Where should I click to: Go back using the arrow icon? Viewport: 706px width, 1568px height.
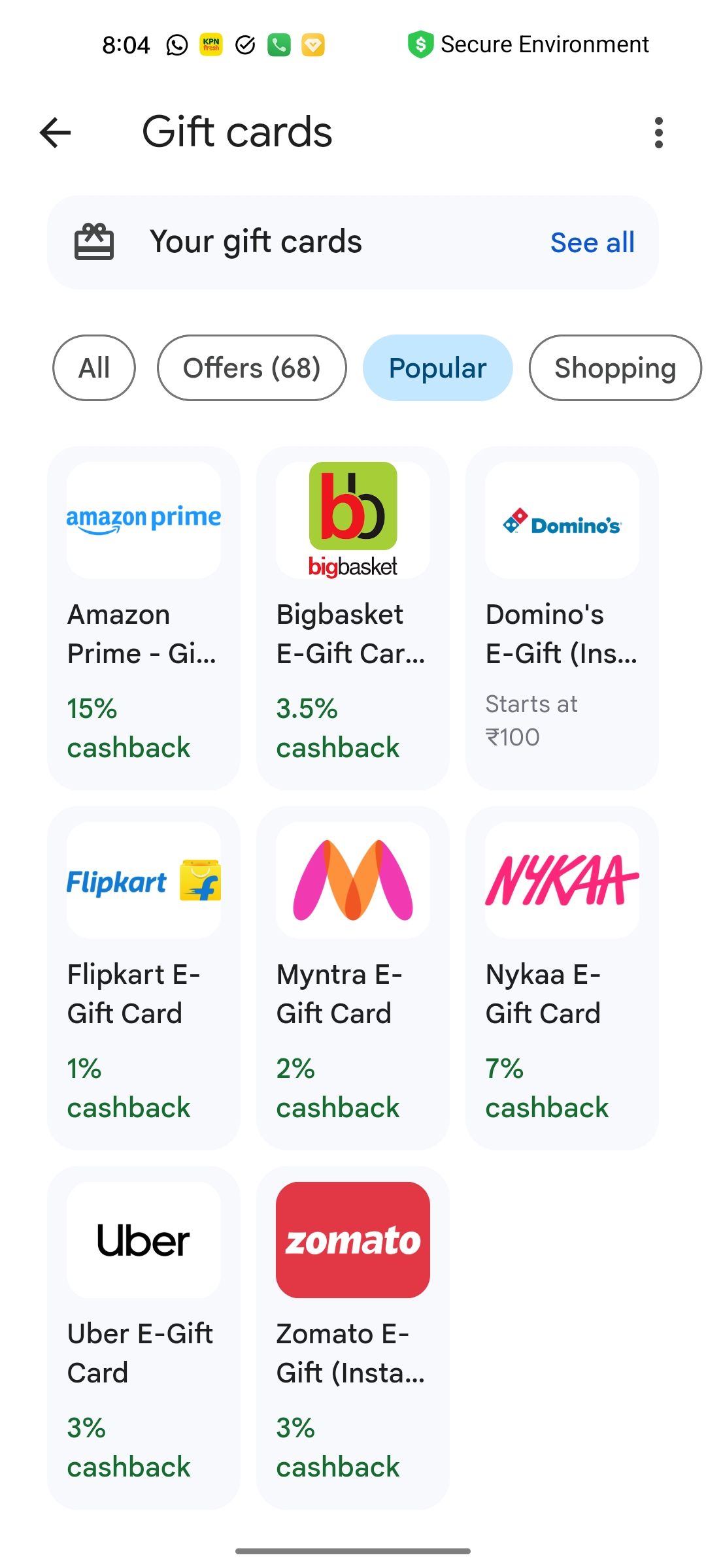(56, 133)
